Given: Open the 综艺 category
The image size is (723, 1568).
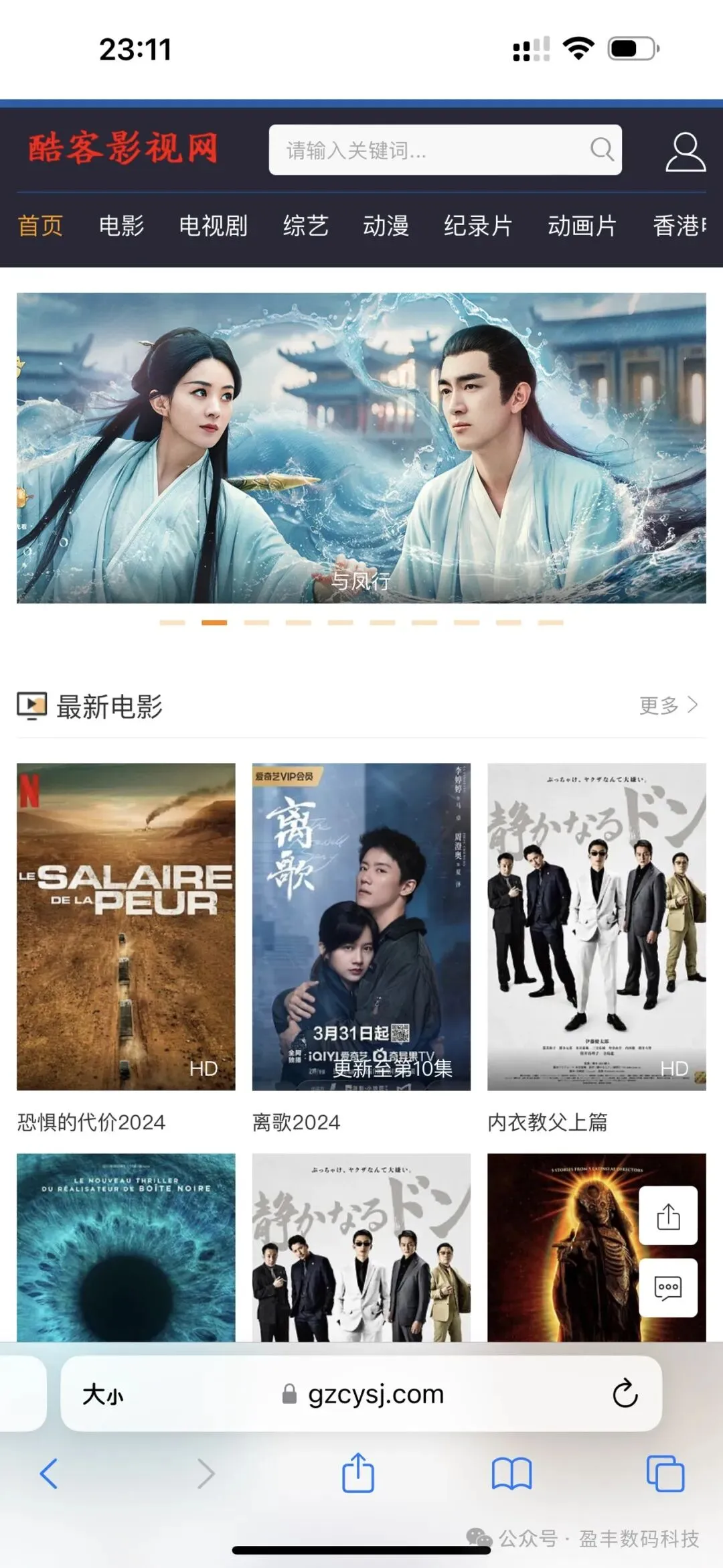Looking at the screenshot, I should pos(305,226).
